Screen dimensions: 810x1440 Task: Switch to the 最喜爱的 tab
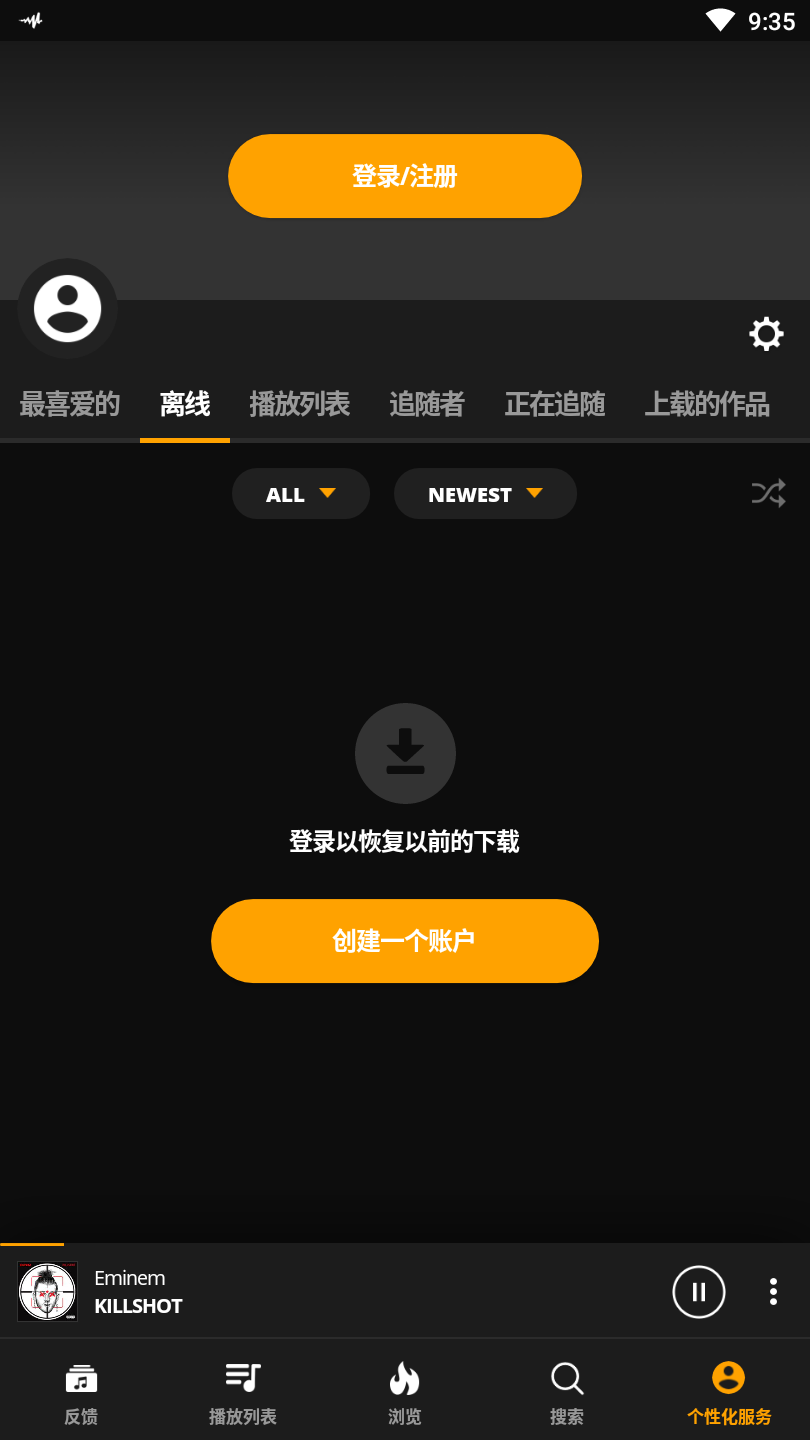pos(70,404)
